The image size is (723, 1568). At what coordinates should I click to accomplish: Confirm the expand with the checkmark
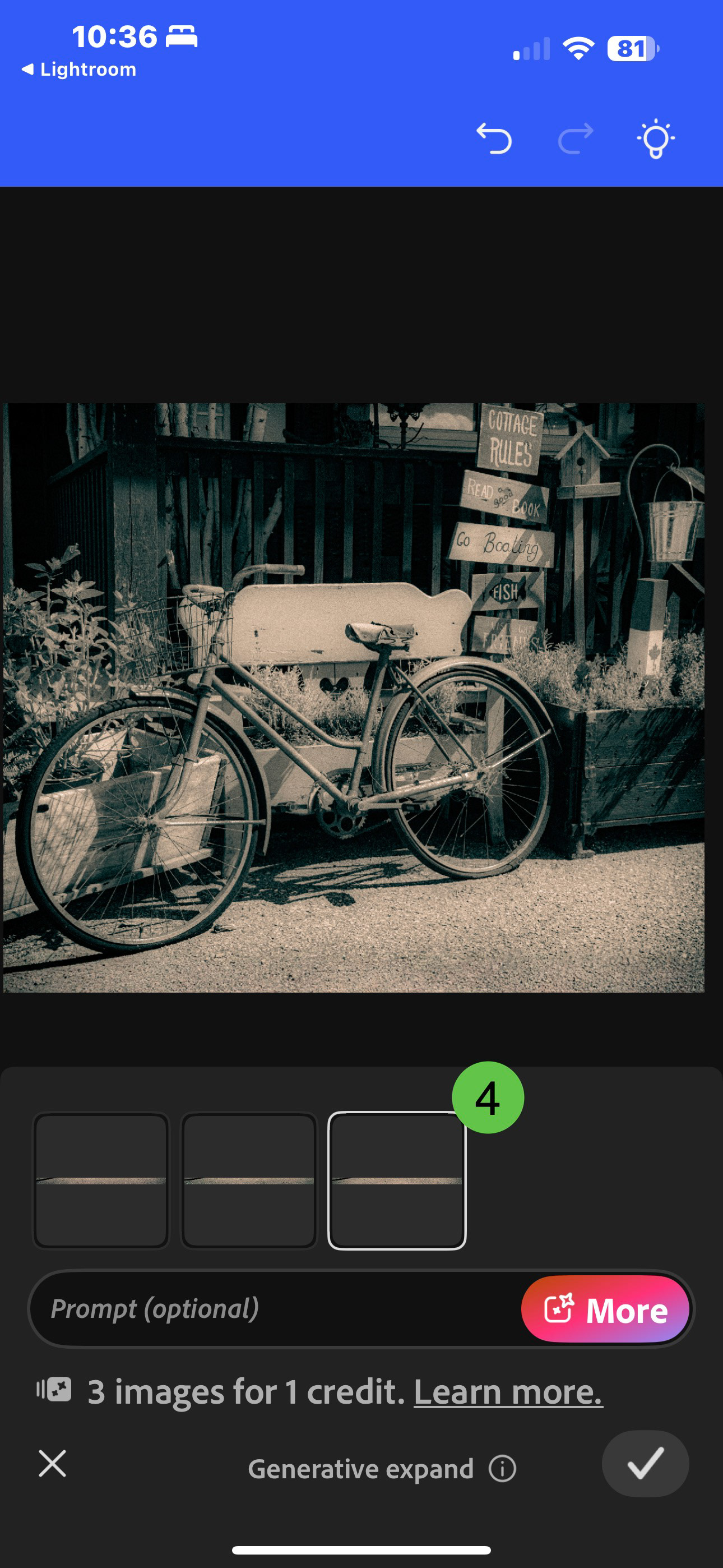(645, 1463)
